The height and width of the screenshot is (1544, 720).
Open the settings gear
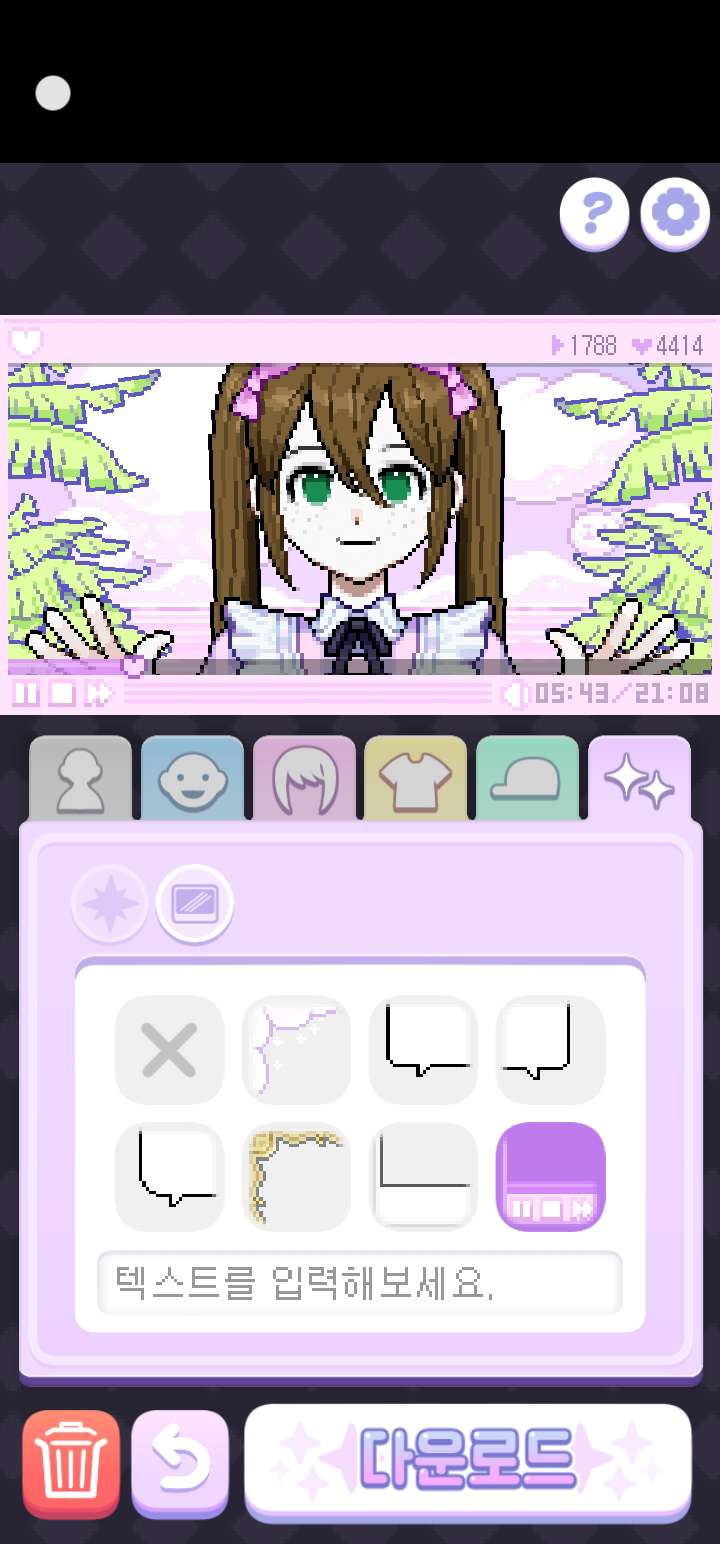[x=675, y=214]
